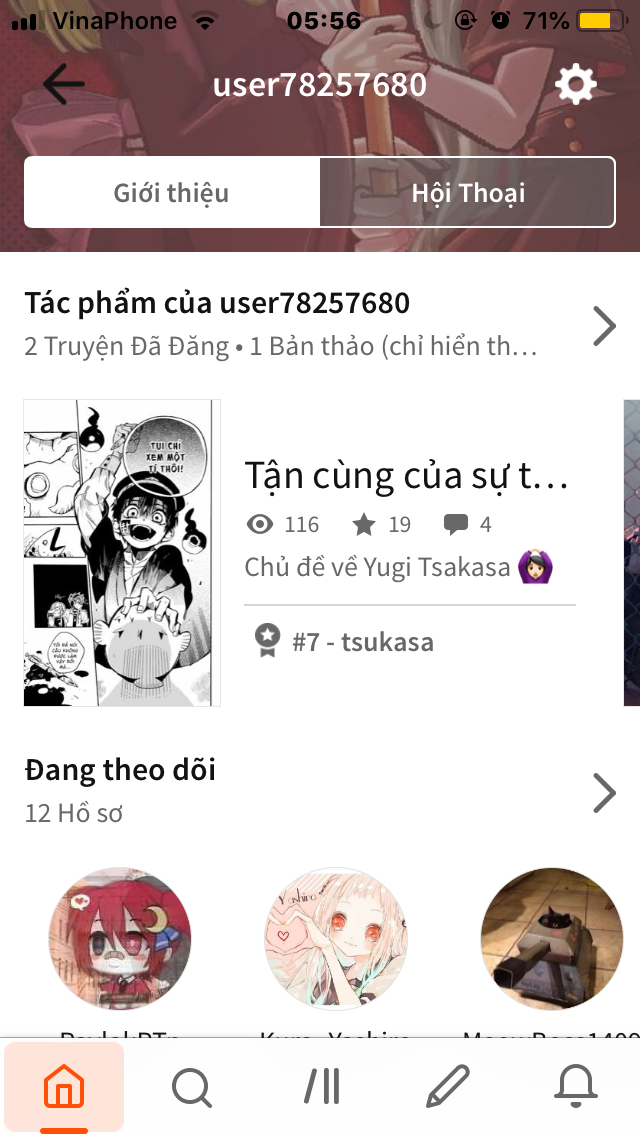Expand the Đang theo dõi list

(604, 793)
